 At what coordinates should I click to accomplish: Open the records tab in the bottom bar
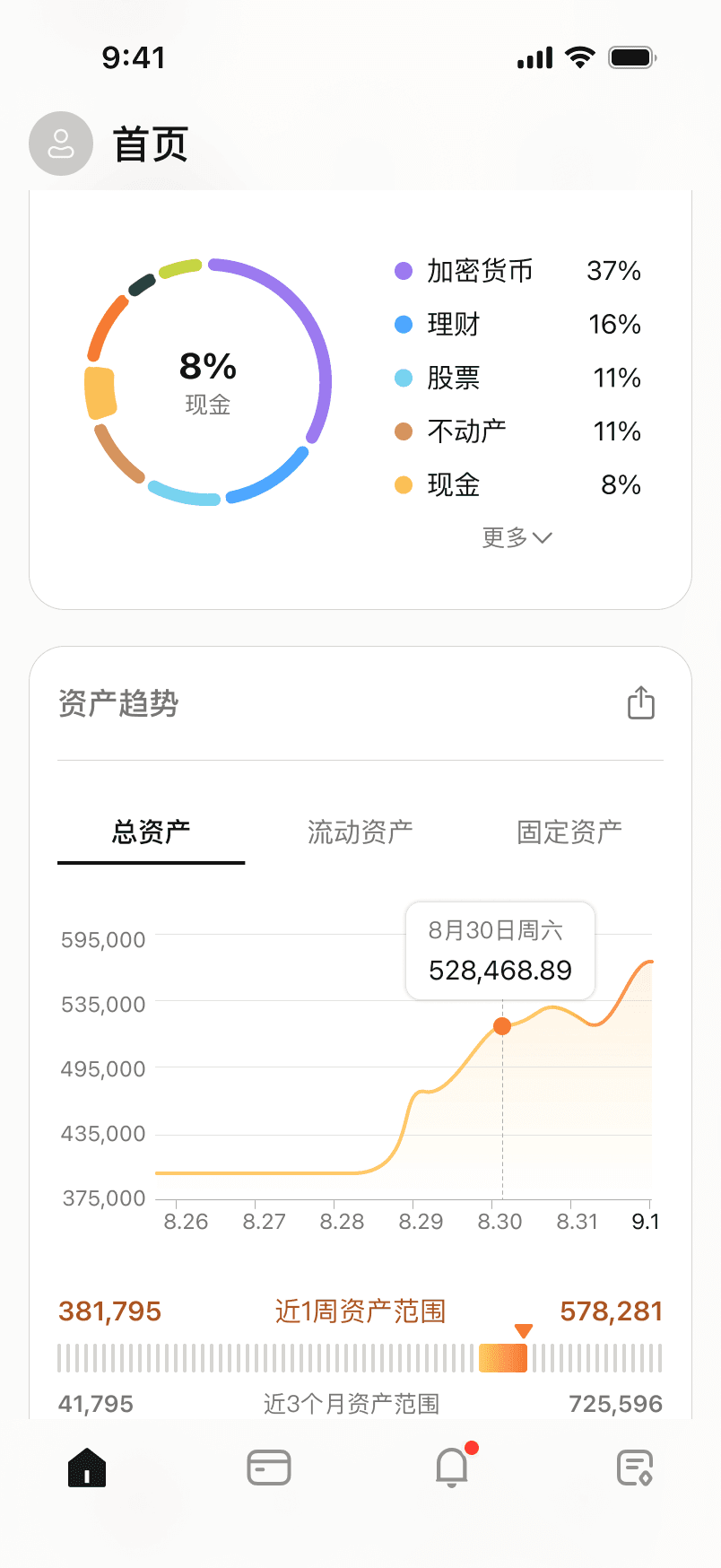click(x=634, y=1468)
